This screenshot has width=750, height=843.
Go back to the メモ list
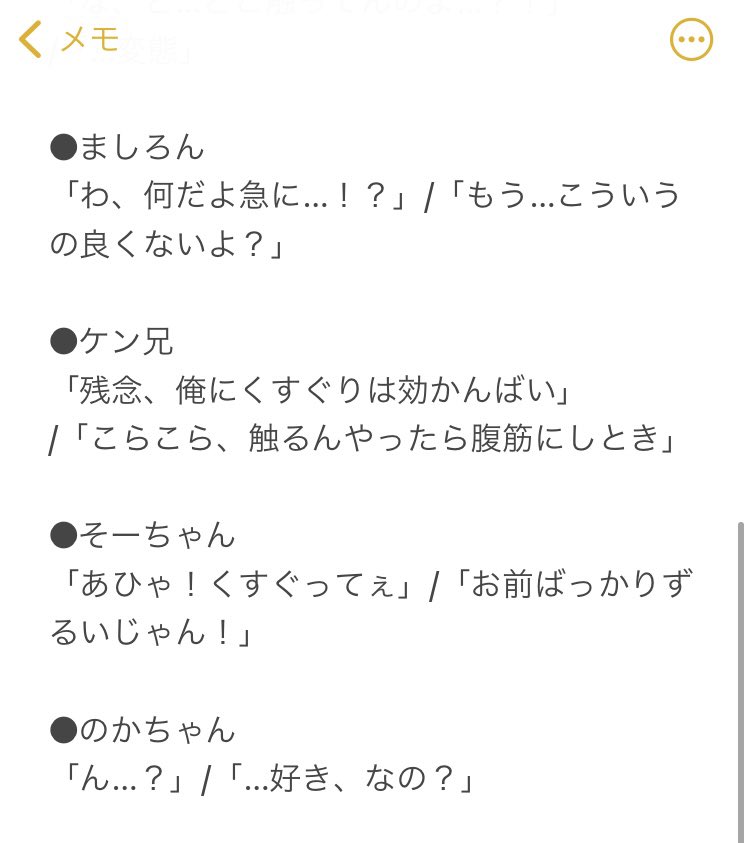(x=68, y=40)
